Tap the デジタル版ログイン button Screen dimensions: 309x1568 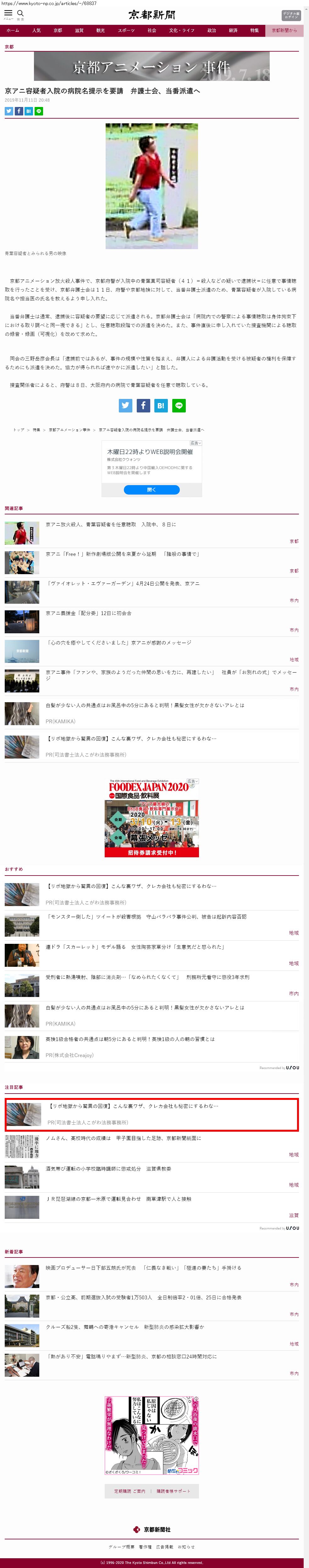click(x=291, y=15)
